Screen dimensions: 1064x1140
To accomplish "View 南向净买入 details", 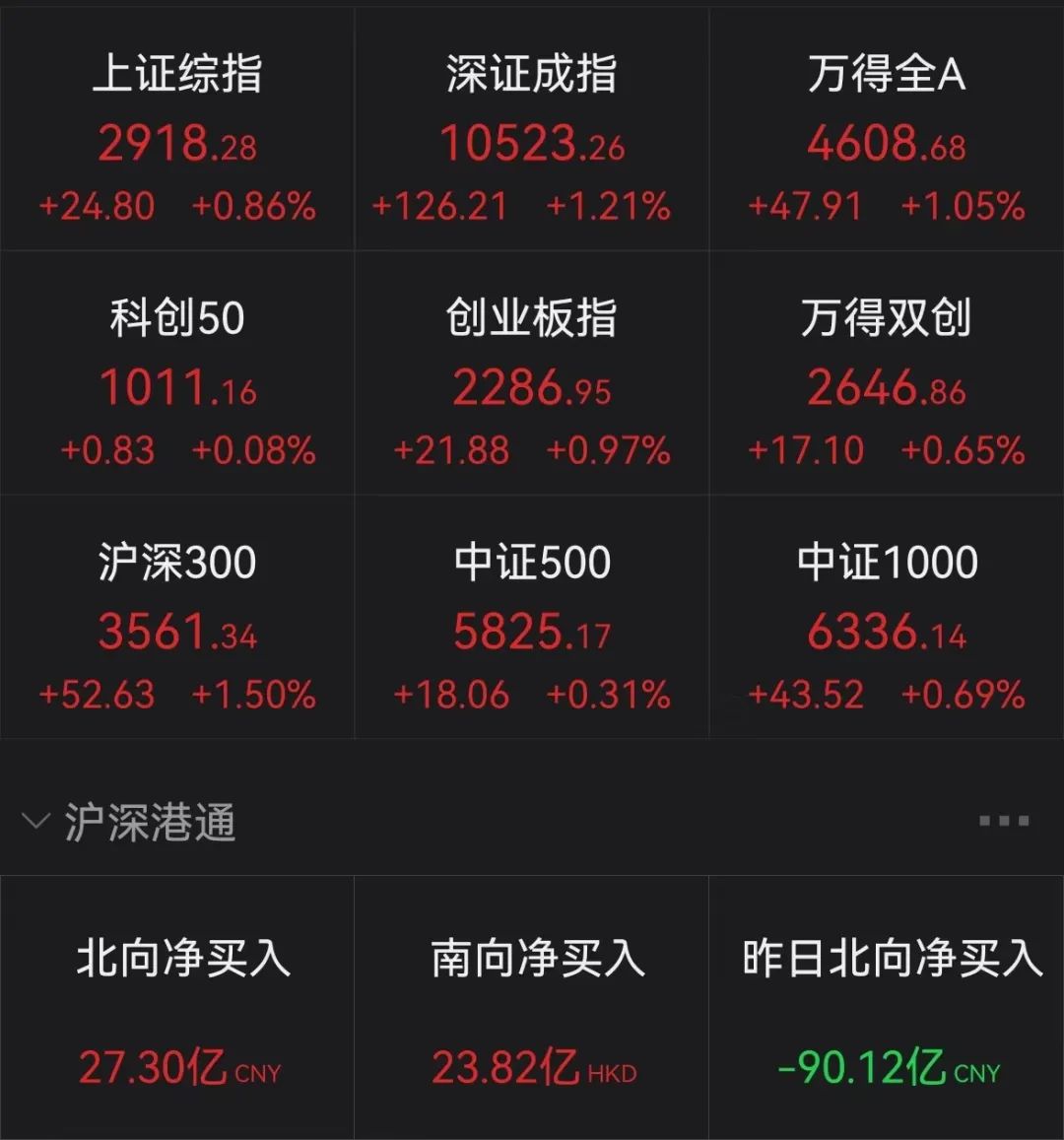I will point(531,1007).
